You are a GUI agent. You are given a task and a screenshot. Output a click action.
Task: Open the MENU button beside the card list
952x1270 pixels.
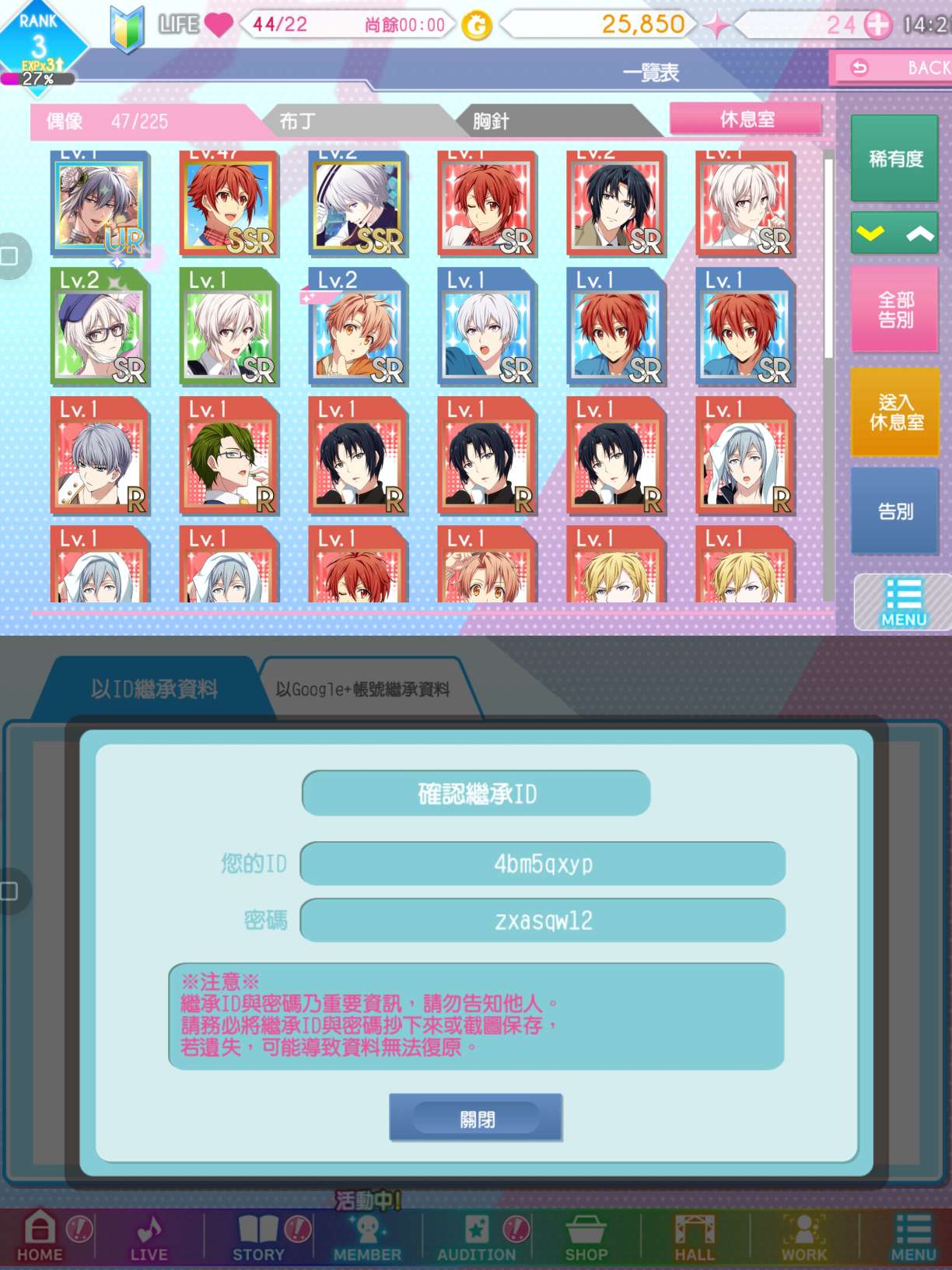point(902,602)
